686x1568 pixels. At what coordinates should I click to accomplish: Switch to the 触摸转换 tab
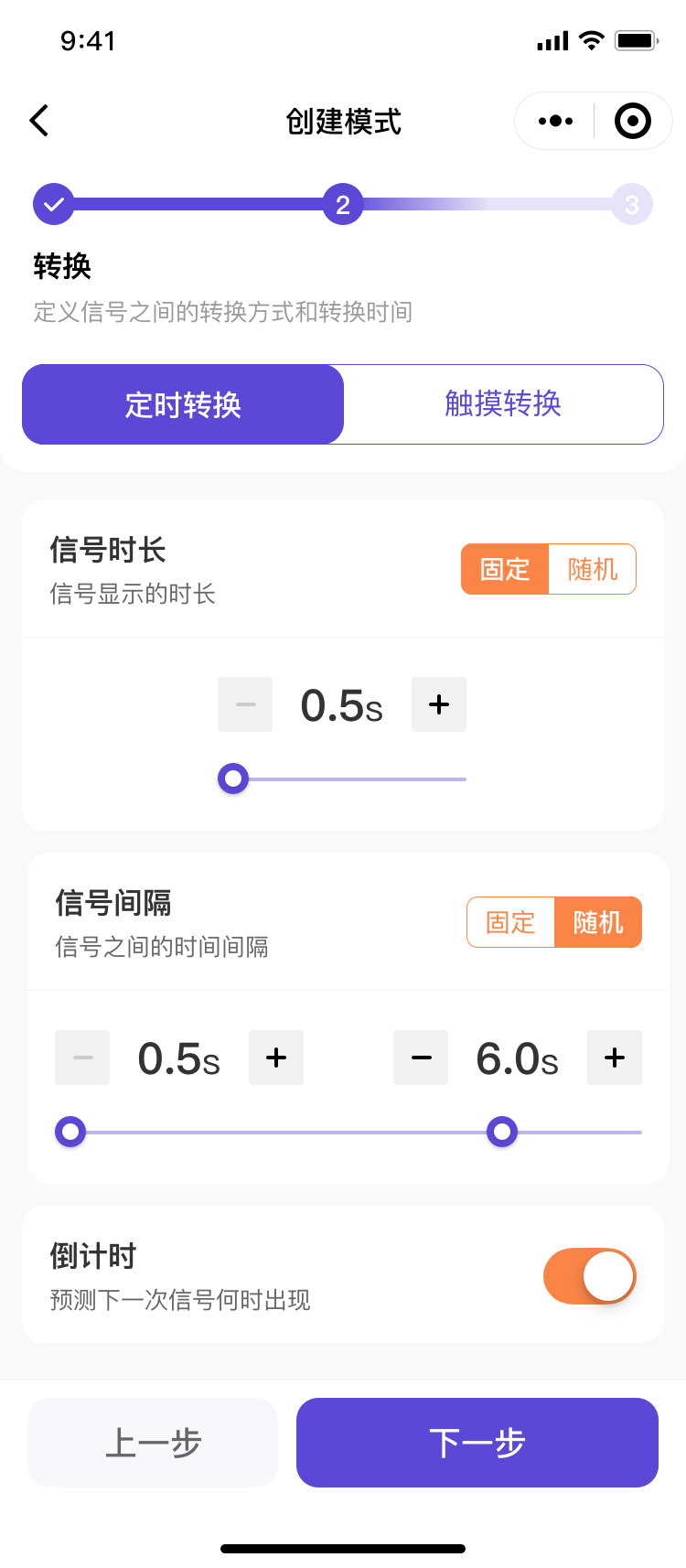coord(503,404)
